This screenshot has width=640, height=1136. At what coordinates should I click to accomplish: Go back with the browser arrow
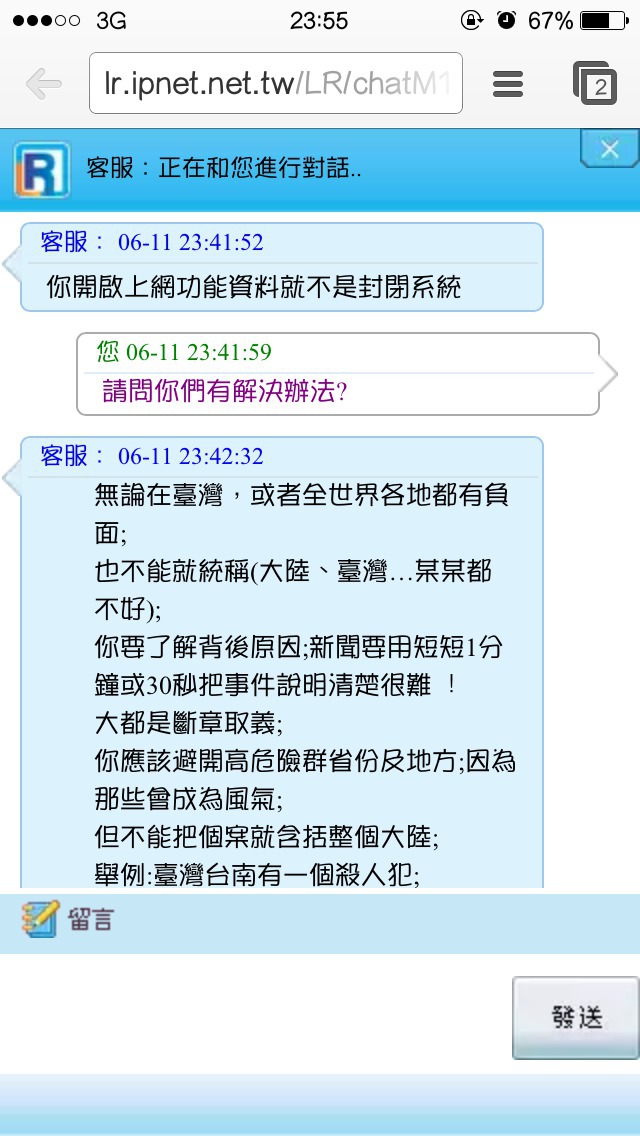43,84
